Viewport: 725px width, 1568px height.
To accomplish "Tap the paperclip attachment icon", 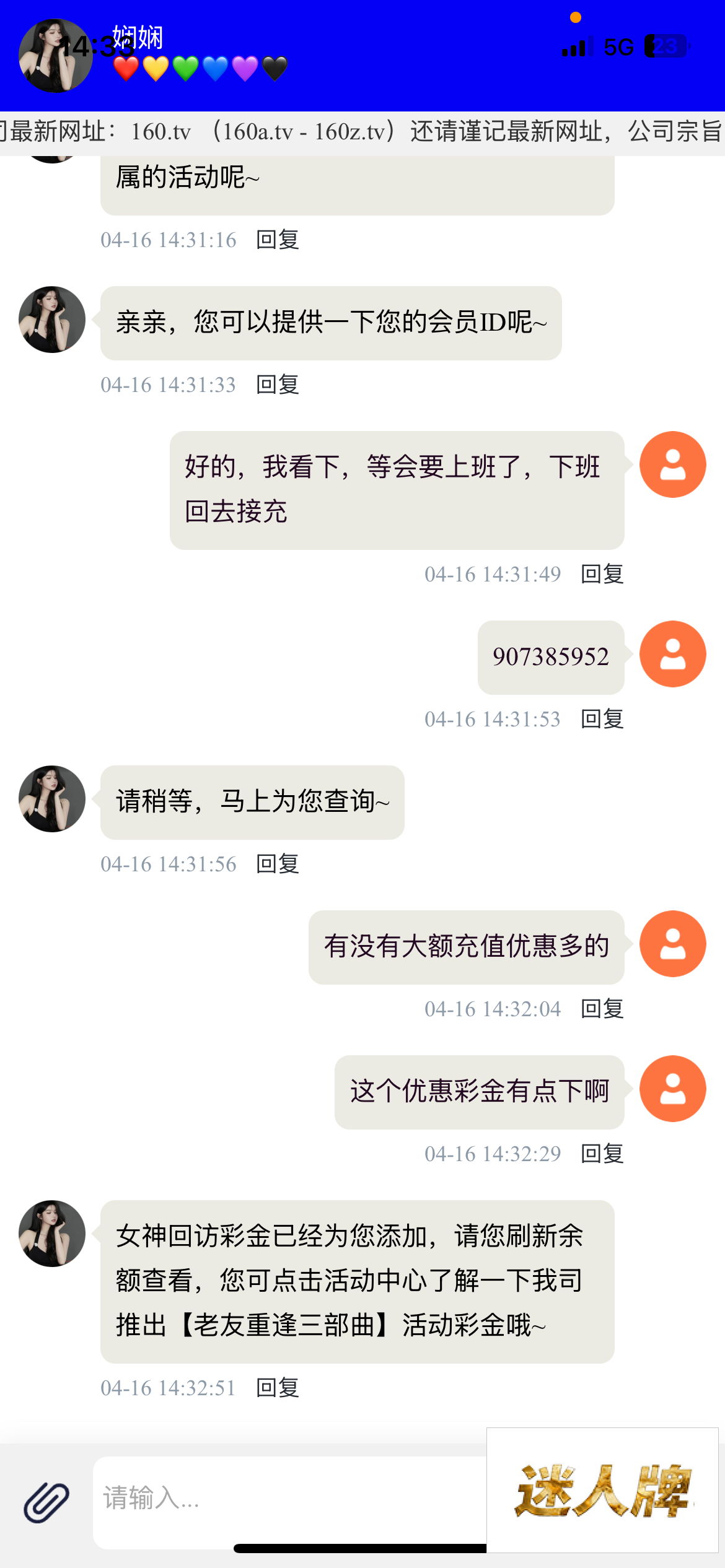I will (46, 1502).
